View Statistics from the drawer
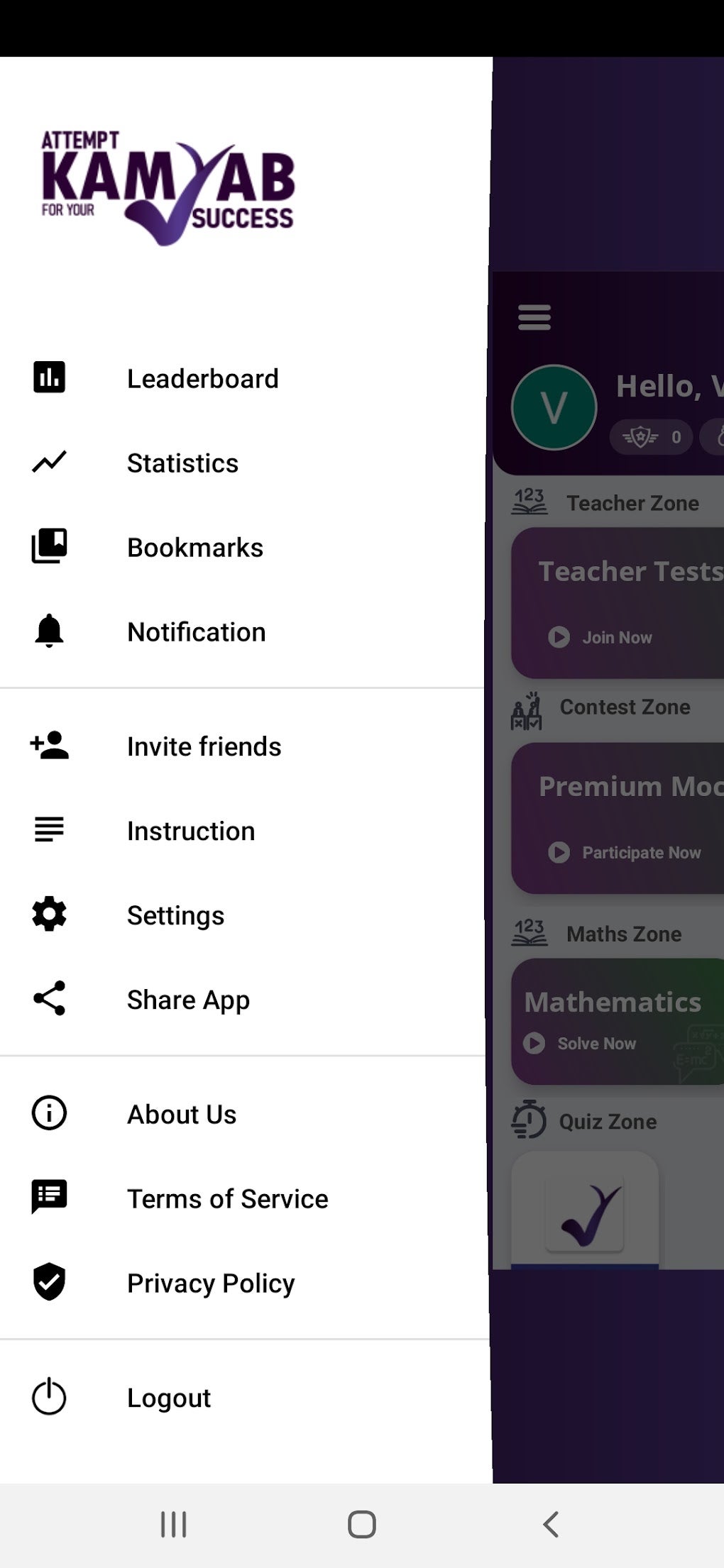 182,463
